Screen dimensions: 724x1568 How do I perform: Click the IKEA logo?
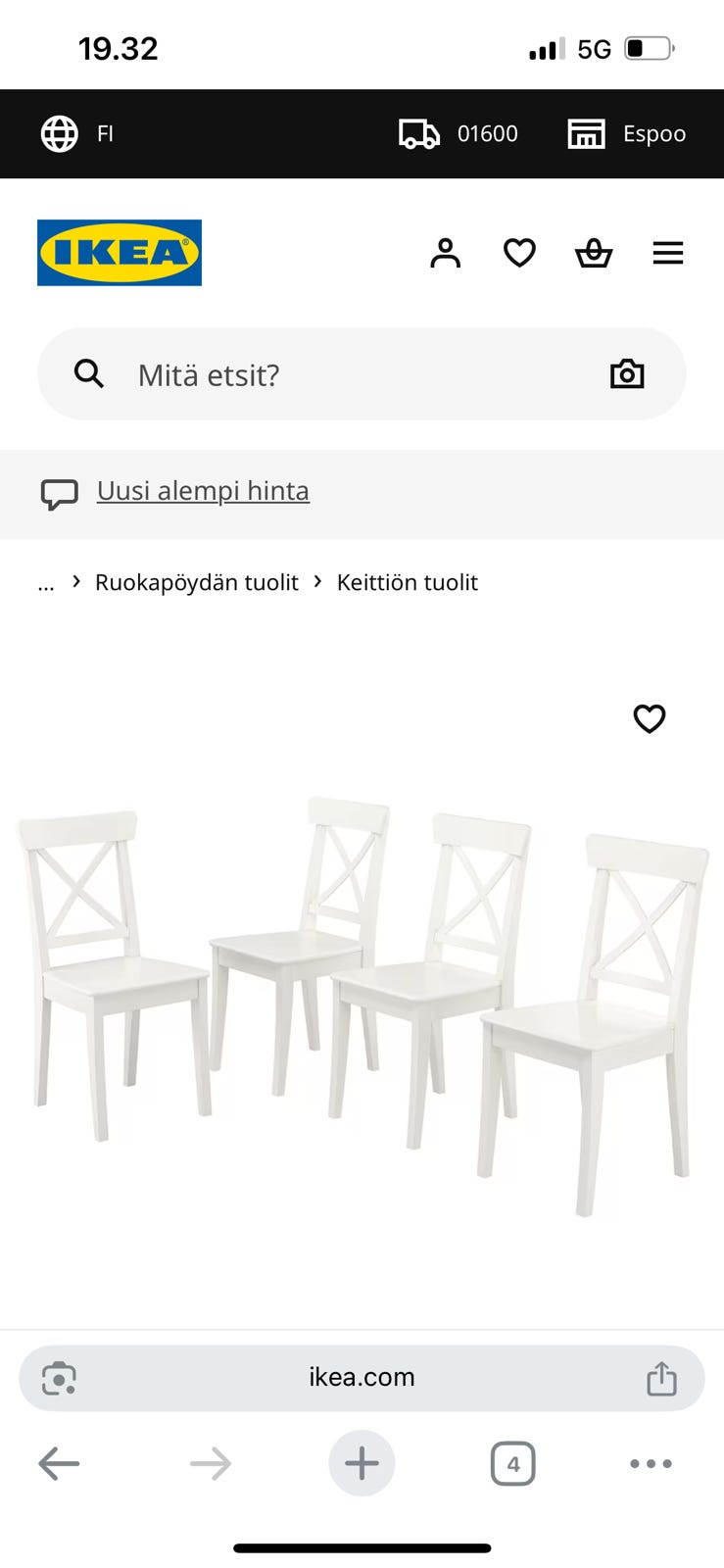(119, 252)
